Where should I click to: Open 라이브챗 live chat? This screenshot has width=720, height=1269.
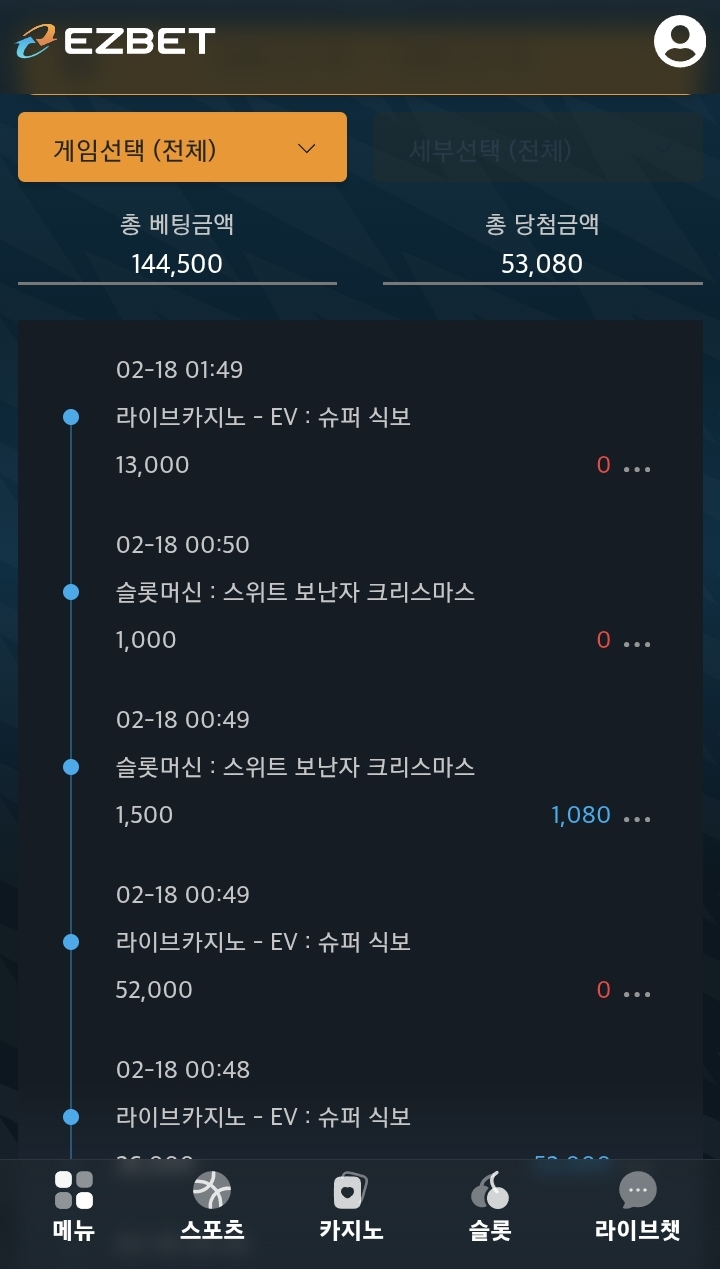(x=638, y=1205)
